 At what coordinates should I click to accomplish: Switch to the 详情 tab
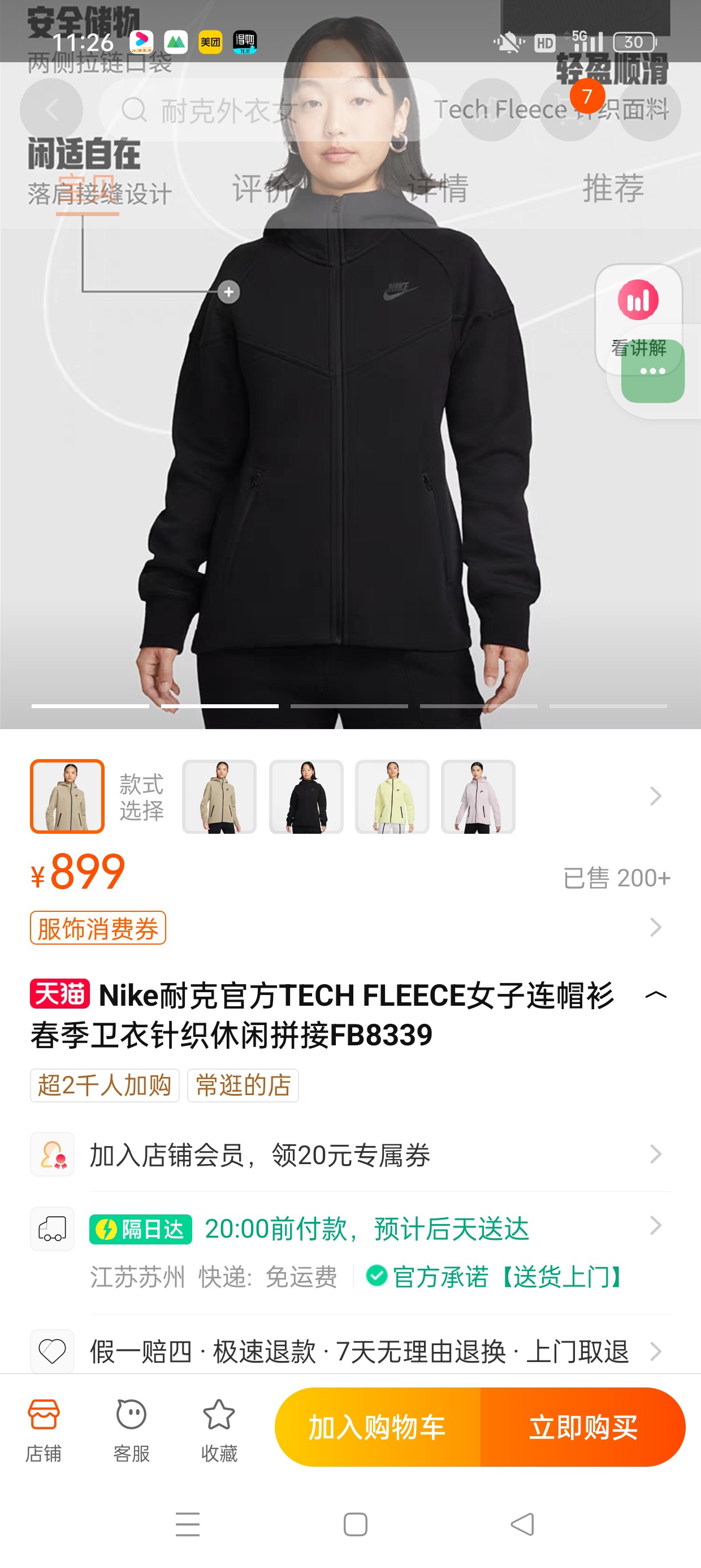[x=438, y=188]
